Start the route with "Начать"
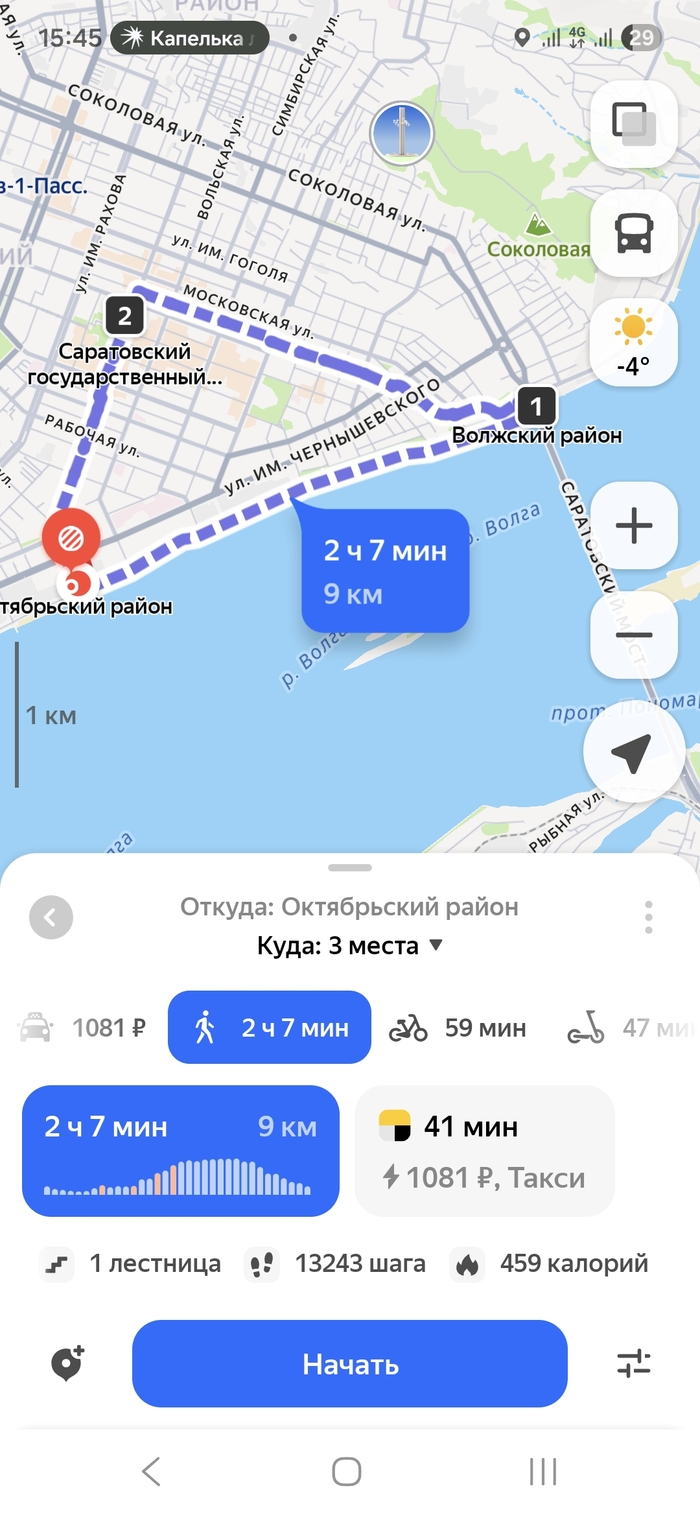 (349, 1364)
